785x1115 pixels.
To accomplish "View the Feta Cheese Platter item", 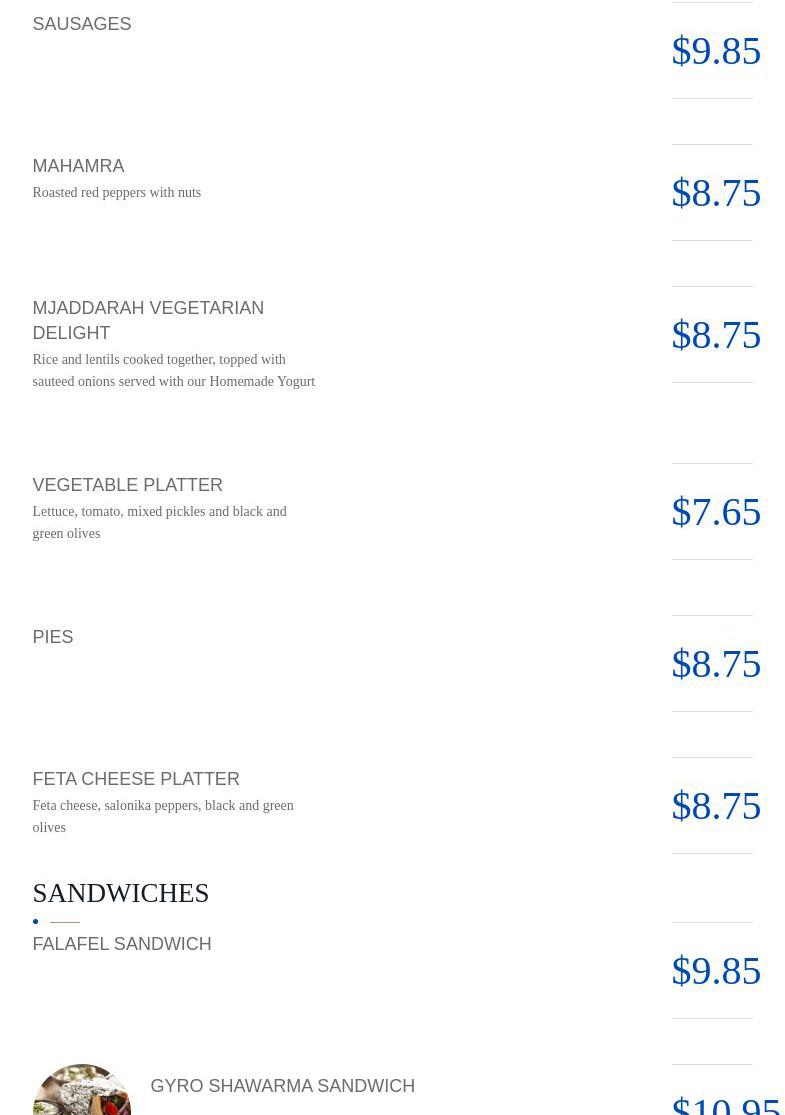I will pos(136,779).
